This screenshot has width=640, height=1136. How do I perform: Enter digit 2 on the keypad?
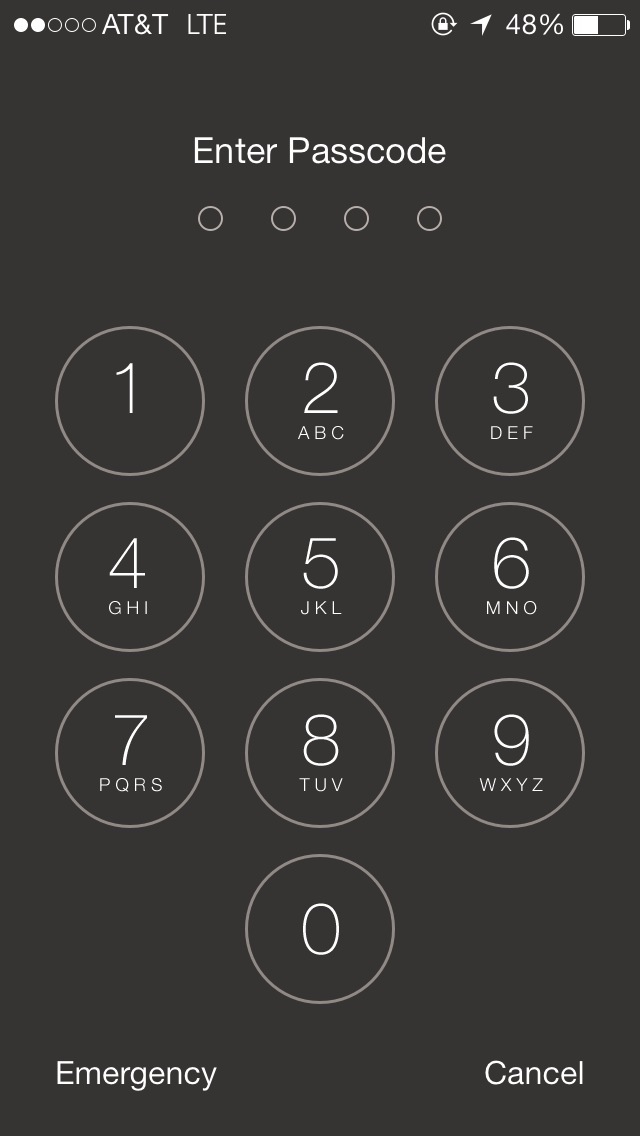point(320,401)
